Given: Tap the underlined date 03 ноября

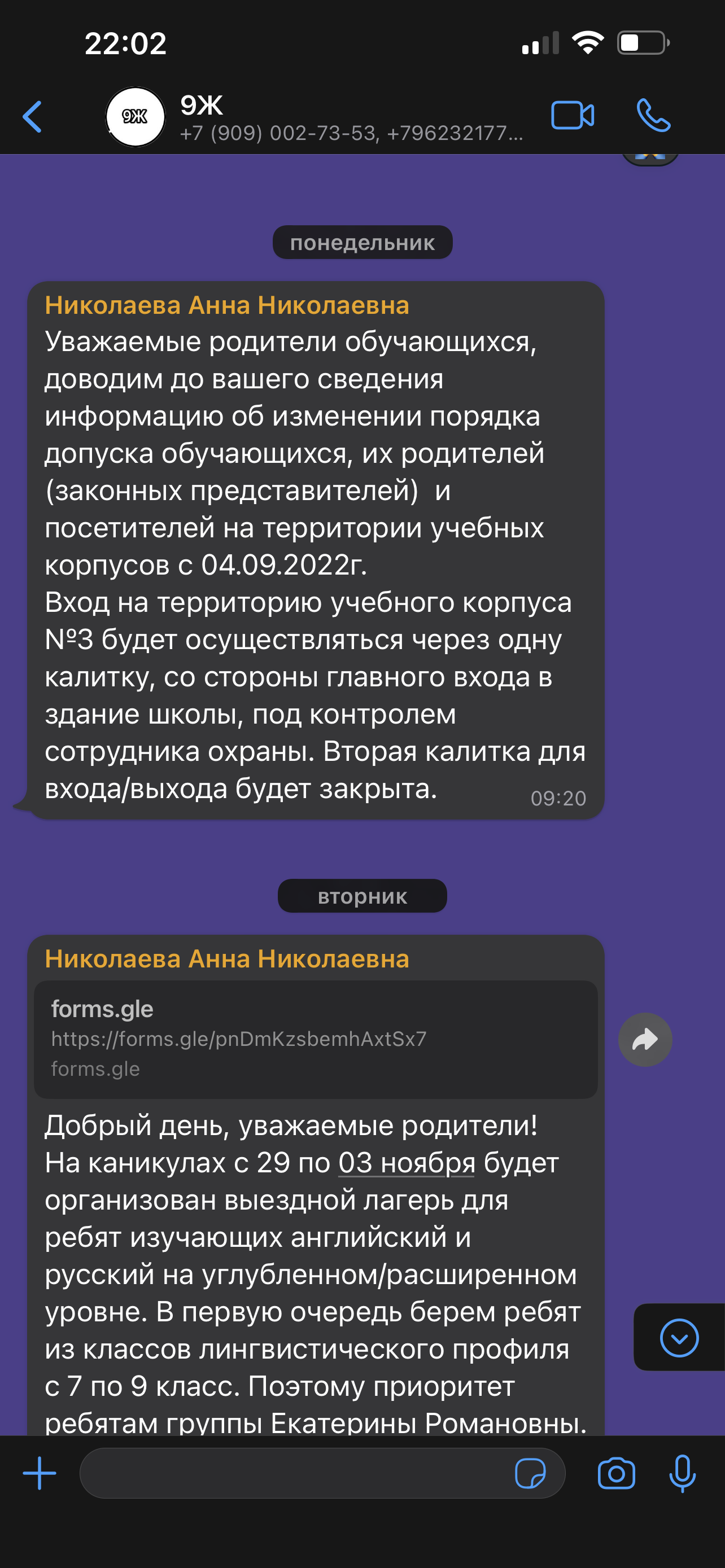Looking at the screenshot, I should click(x=407, y=1163).
